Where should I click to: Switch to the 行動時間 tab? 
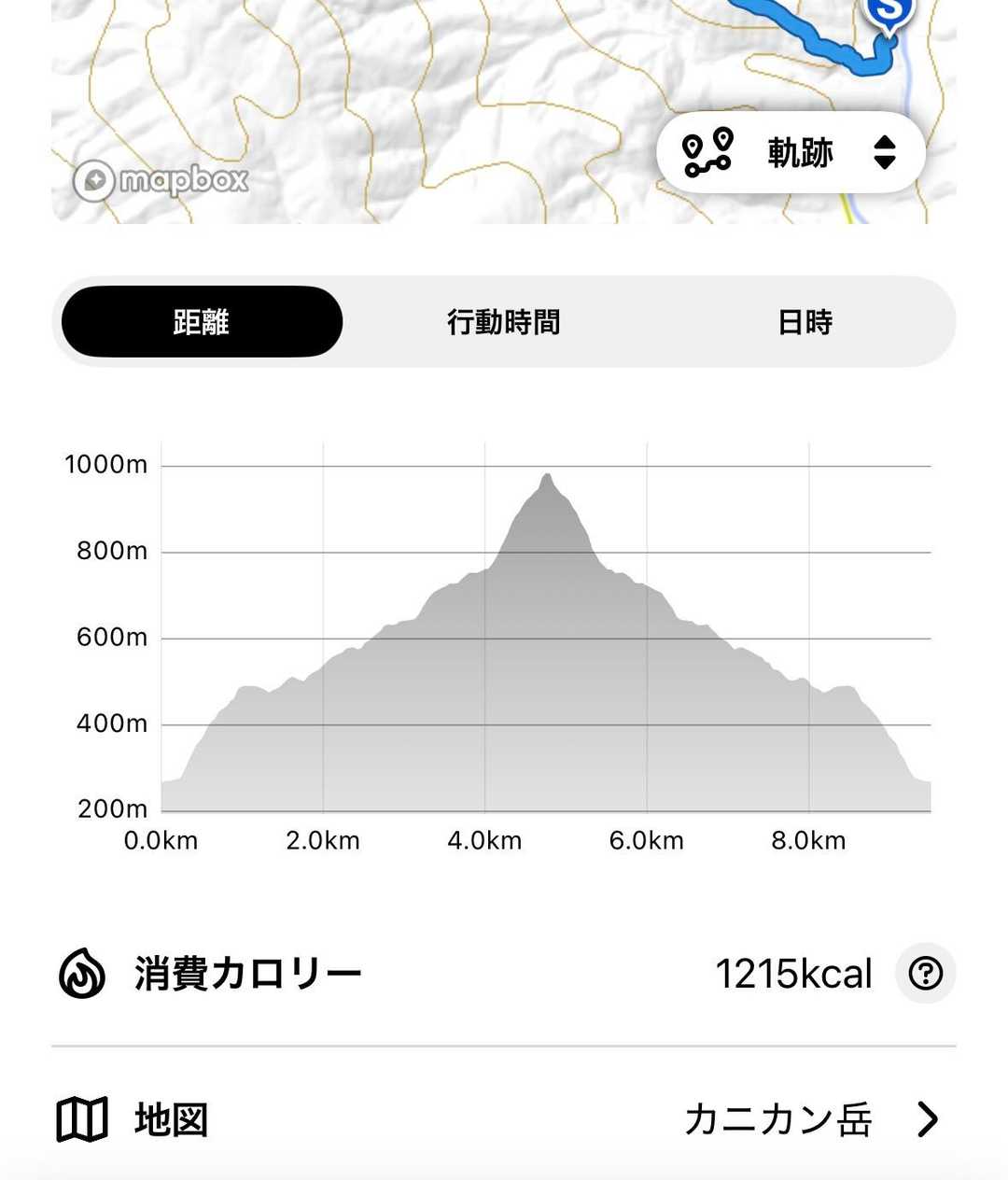tap(503, 322)
